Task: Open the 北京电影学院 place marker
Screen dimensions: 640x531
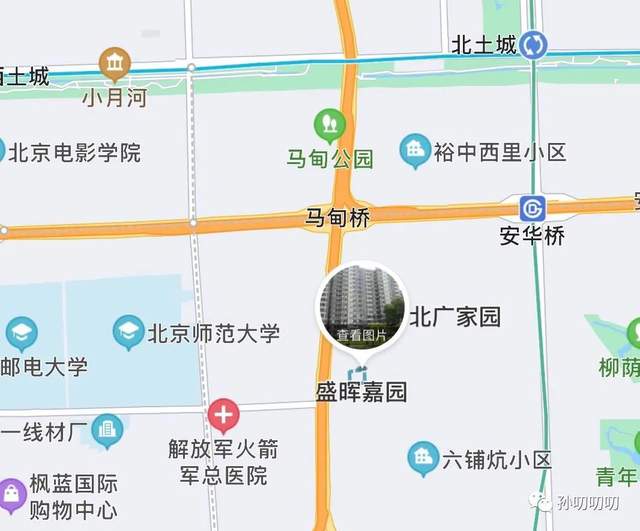Action: tap(2, 152)
